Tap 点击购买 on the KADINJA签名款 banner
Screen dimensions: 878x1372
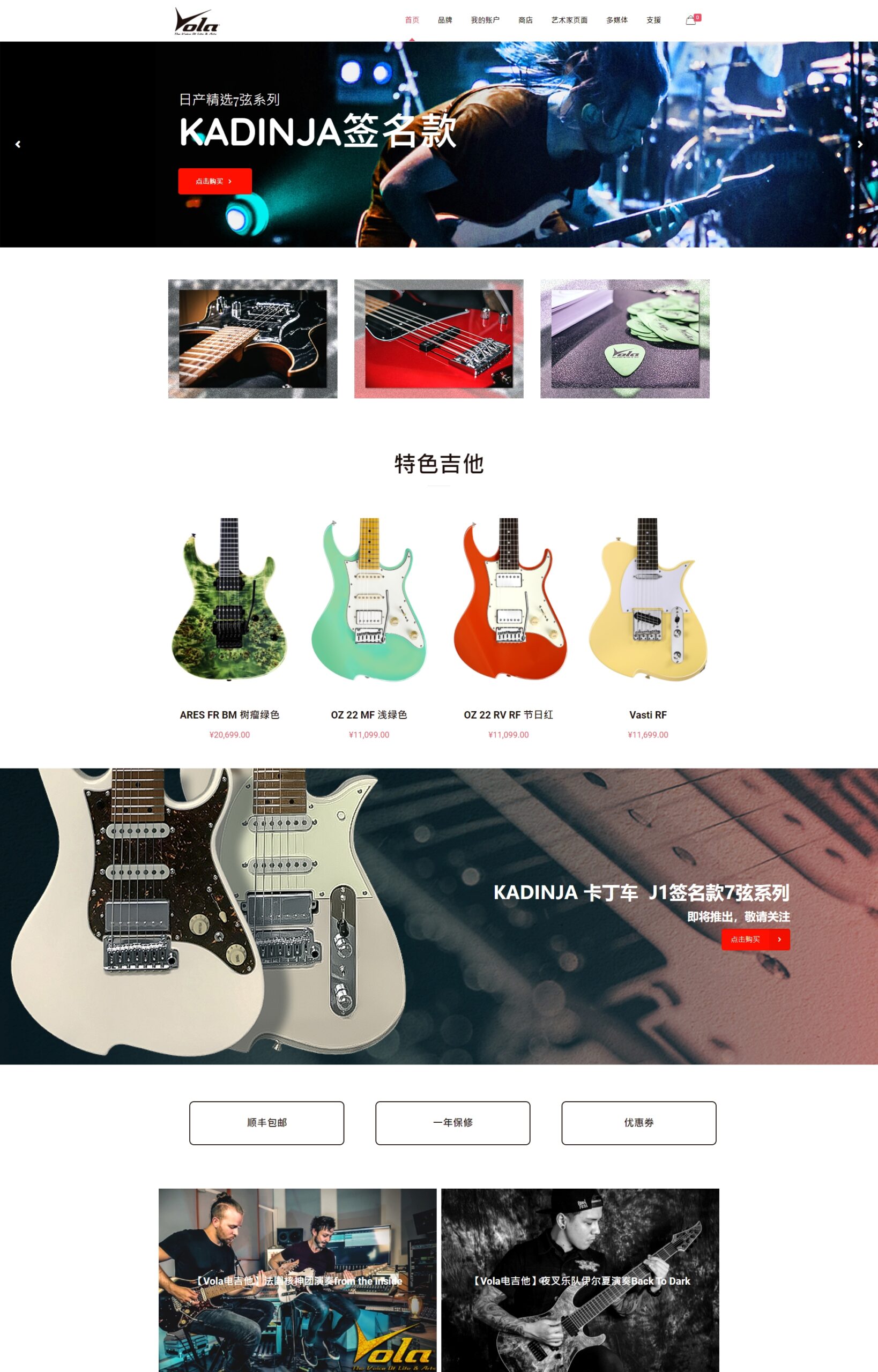214,181
